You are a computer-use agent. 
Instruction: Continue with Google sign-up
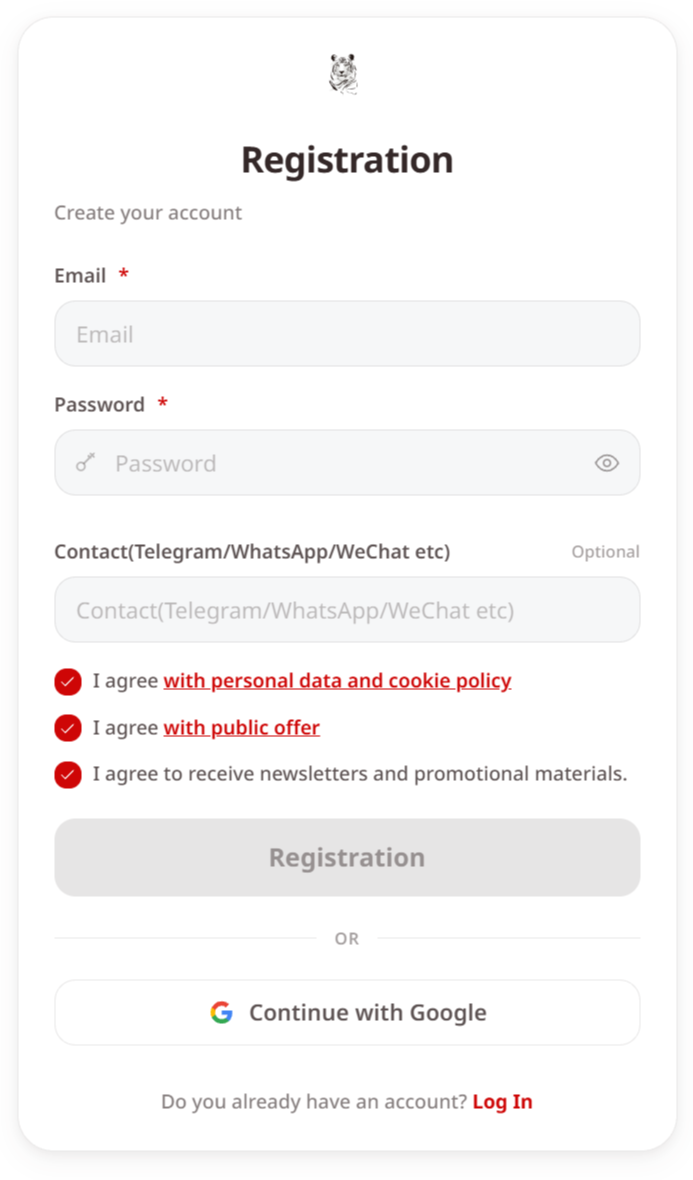(347, 1012)
